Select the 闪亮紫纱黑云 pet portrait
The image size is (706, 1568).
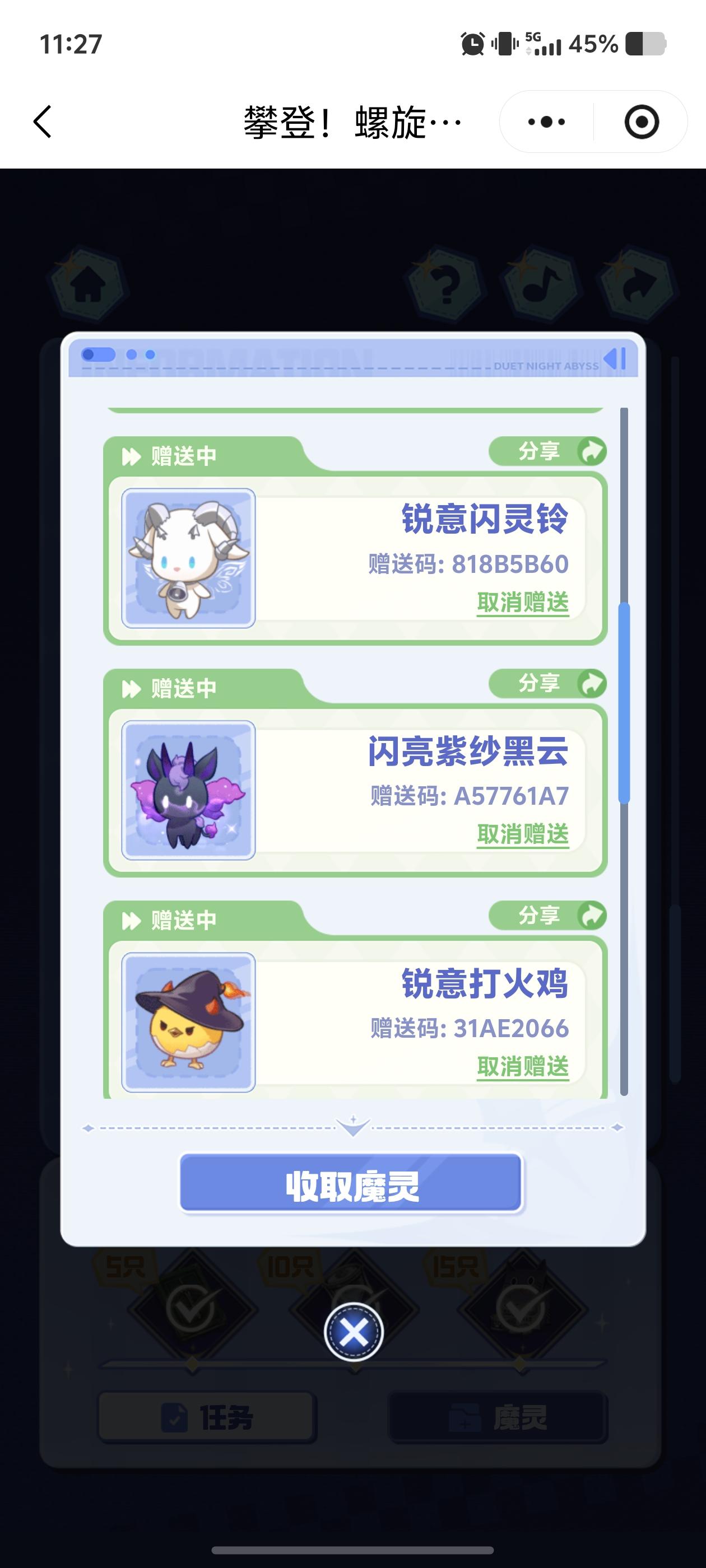coord(189,788)
